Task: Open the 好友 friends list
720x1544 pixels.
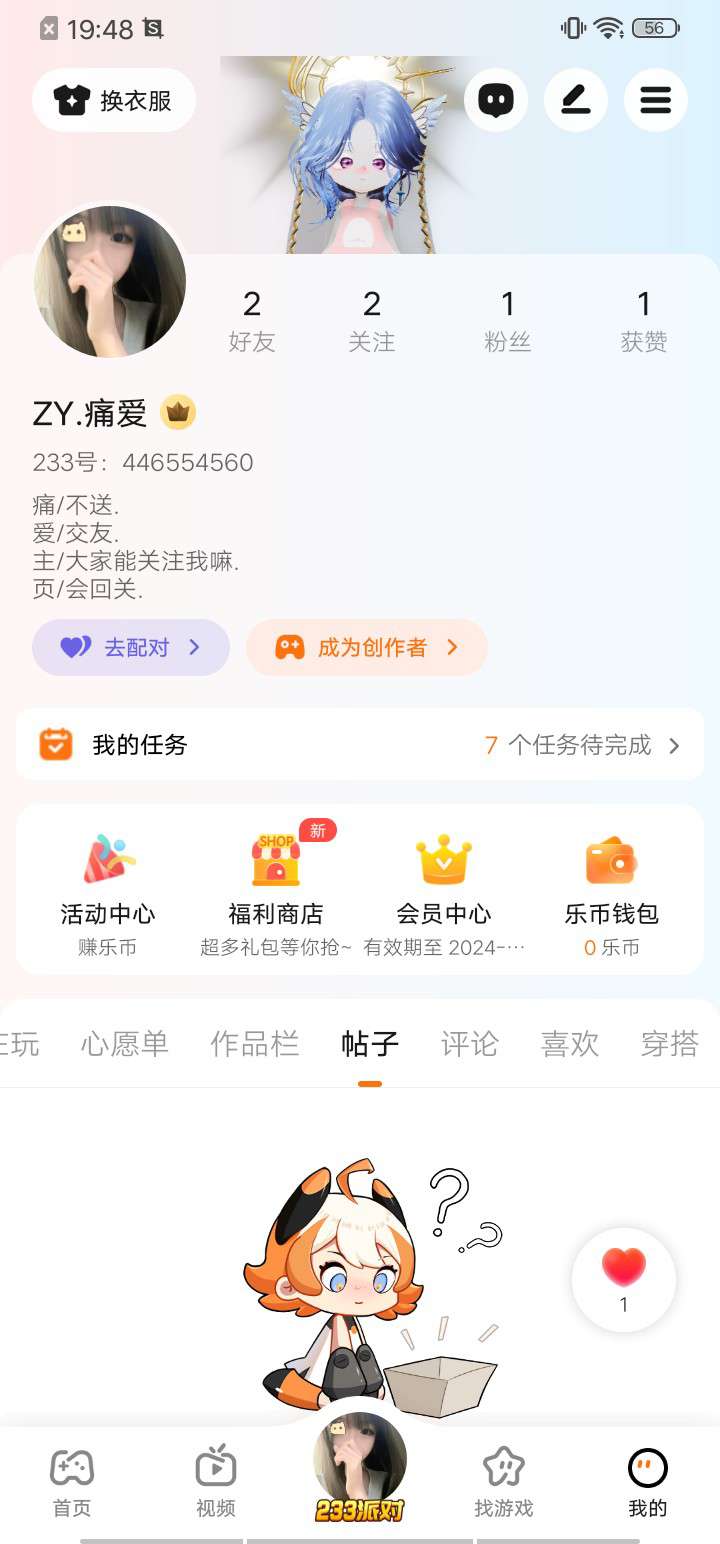Action: [252, 320]
